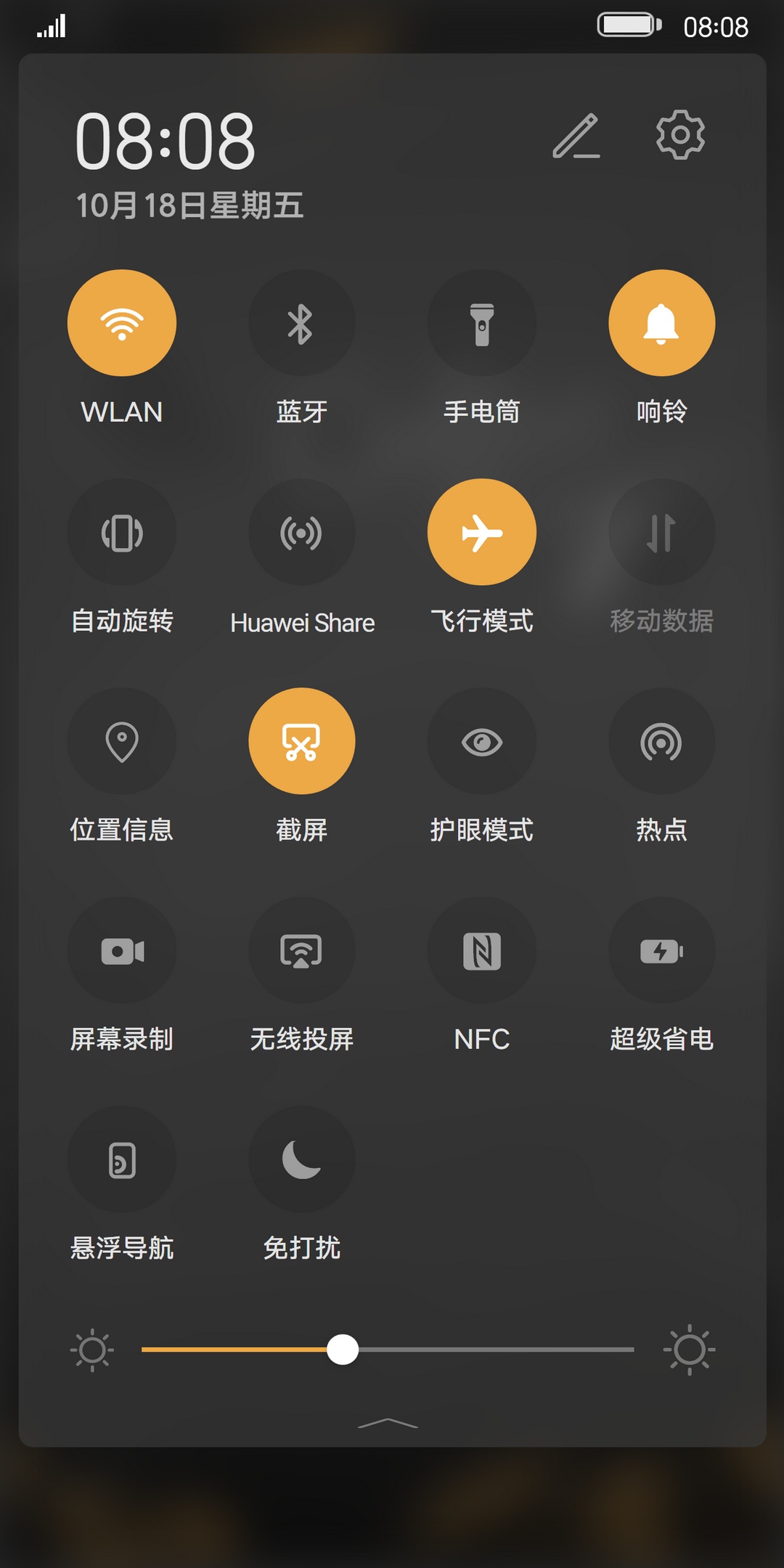This screenshot has width=784, height=1568.
Task: Turn off WLAN
Action: tap(122, 323)
